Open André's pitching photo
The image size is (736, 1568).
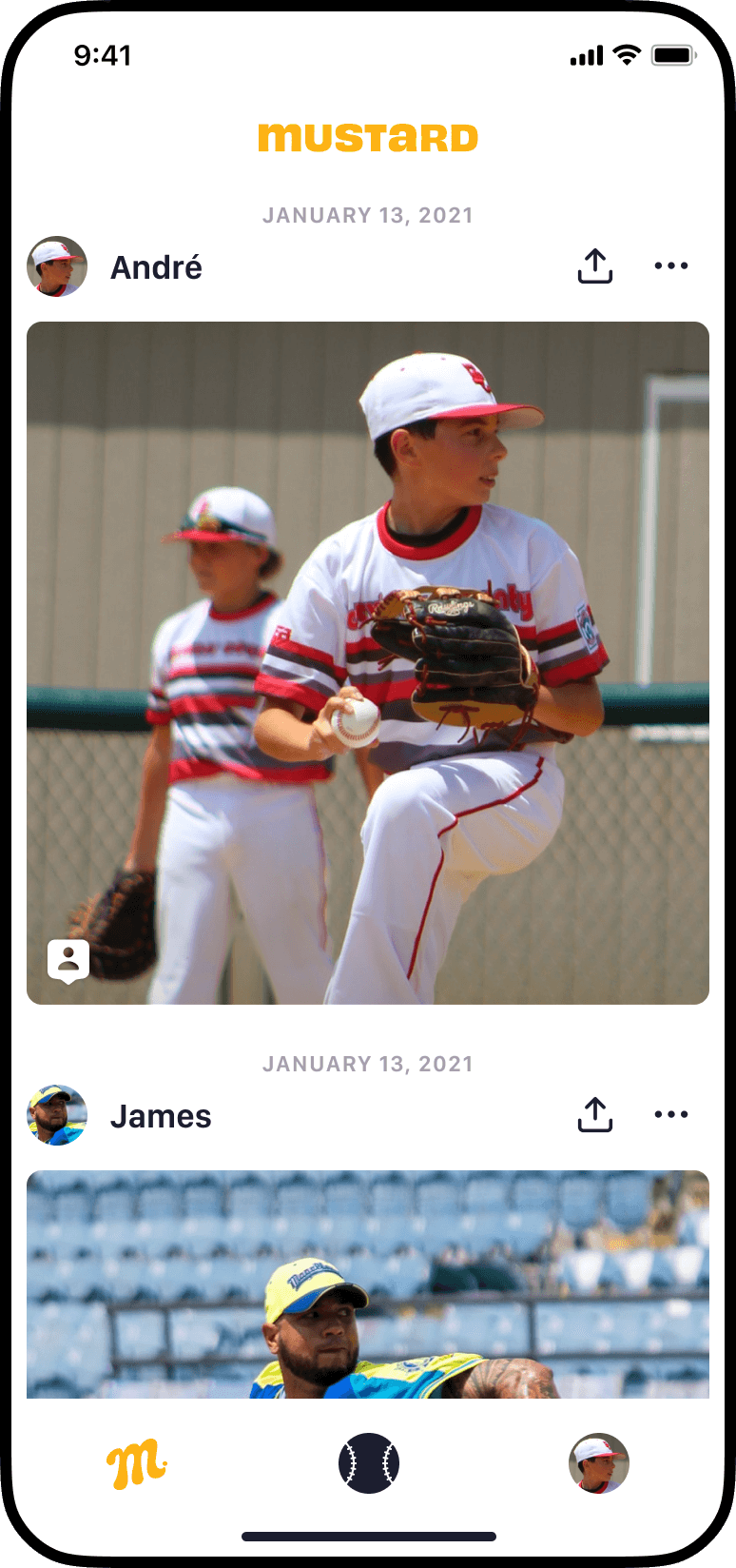coord(368,662)
